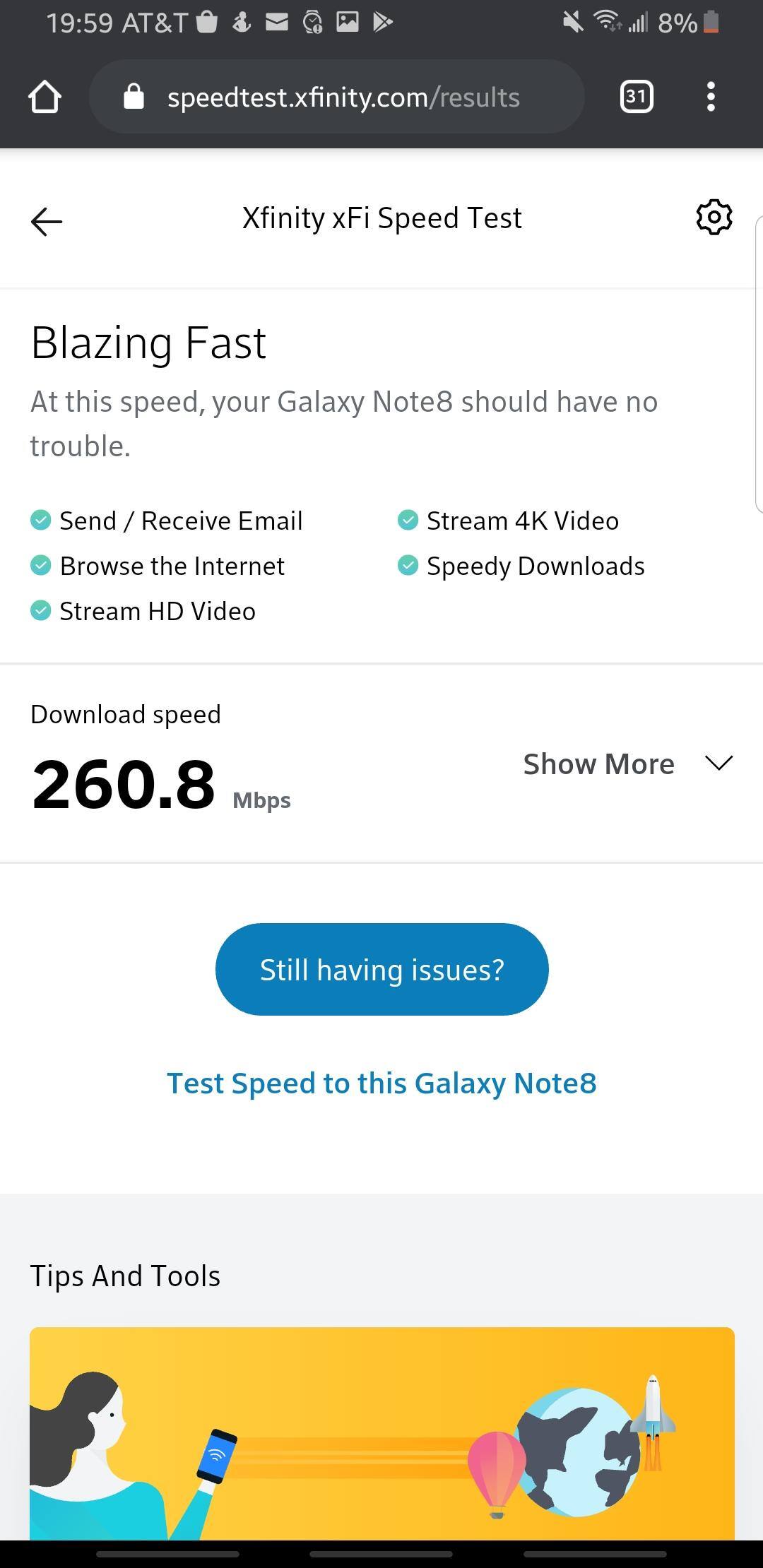The image size is (763, 1568).
Task: Go back from Speed Test results
Action: [47, 221]
